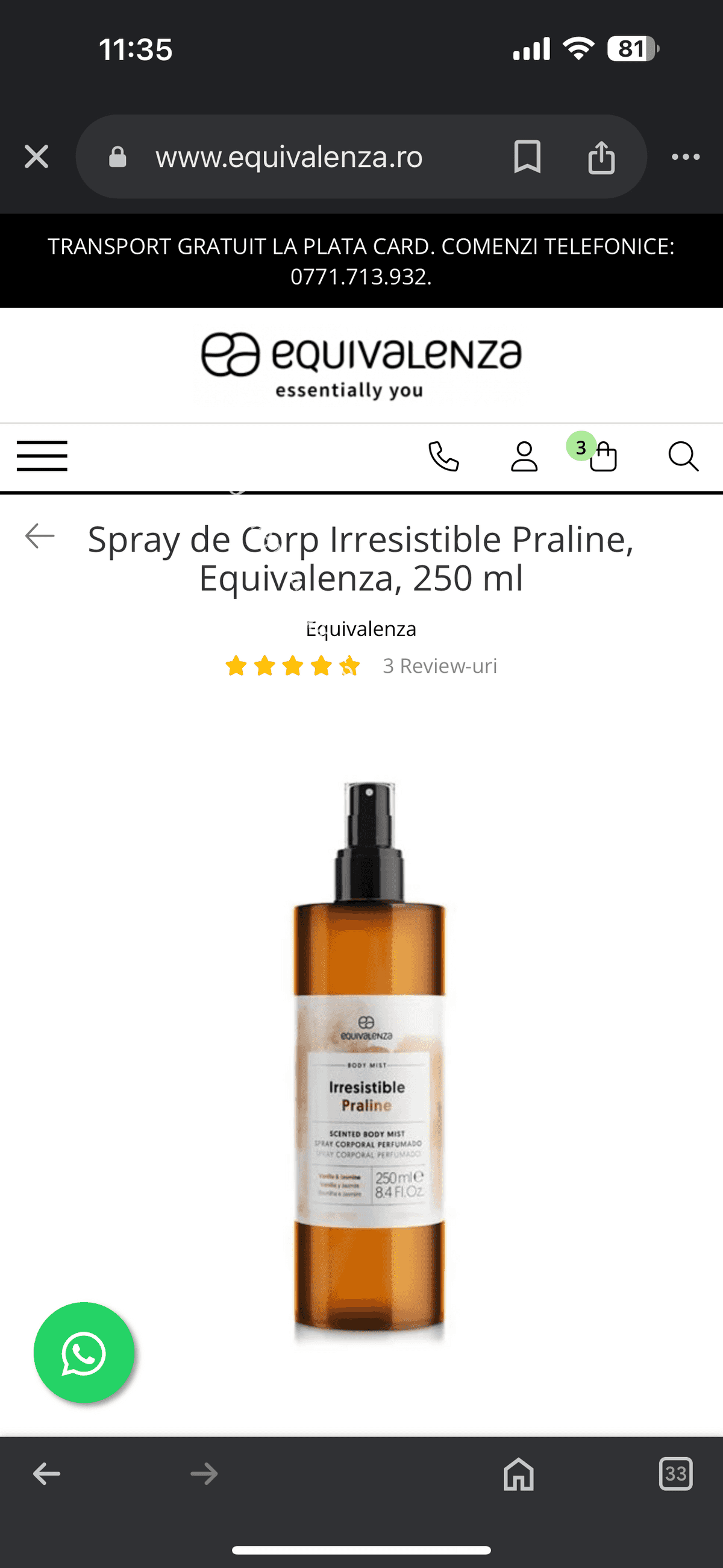Tap the equivalenza.ro address bar
Viewport: 723px width, 1568px height.
coord(289,157)
